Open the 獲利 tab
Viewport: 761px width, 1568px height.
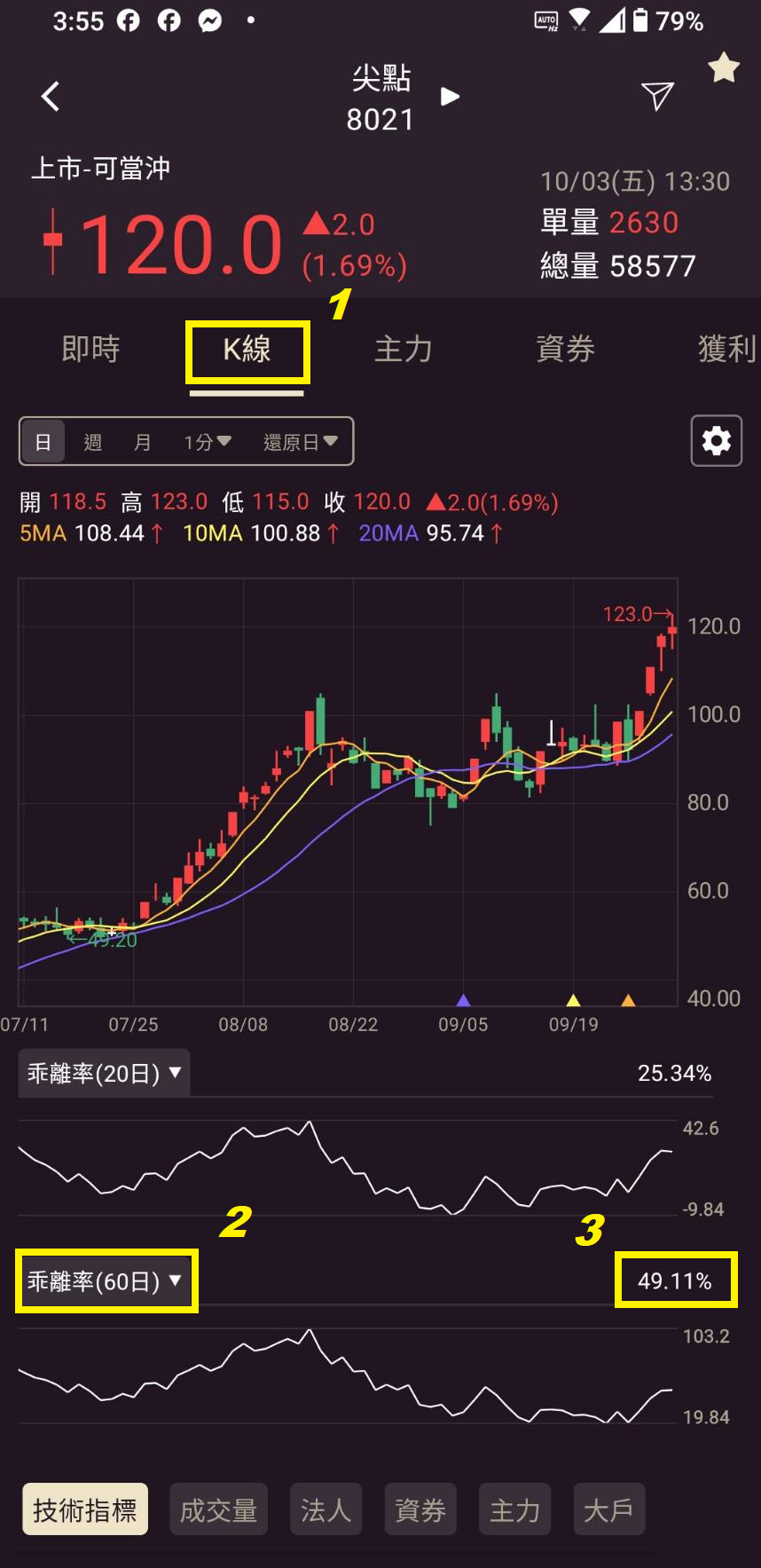click(726, 349)
